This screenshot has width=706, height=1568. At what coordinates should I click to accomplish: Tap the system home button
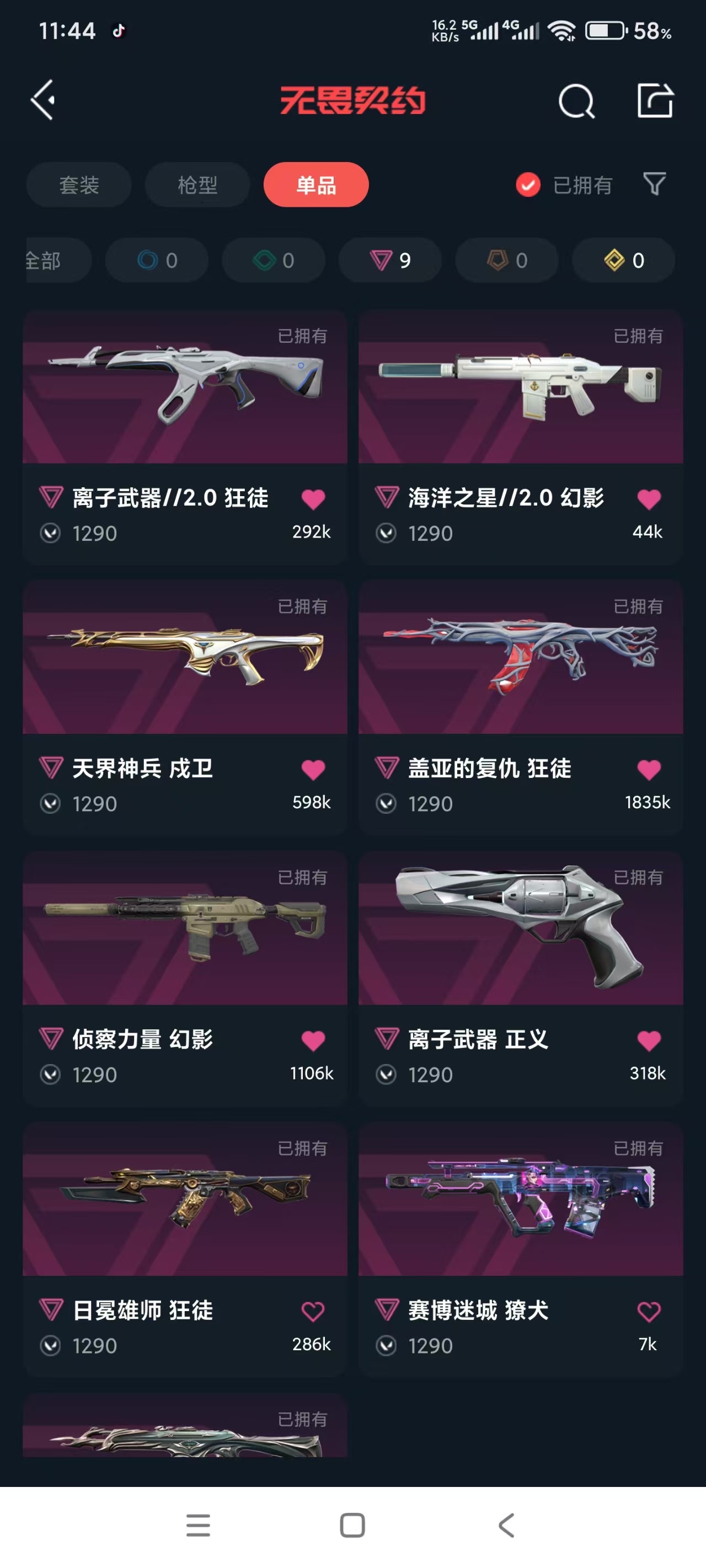pos(352,1525)
